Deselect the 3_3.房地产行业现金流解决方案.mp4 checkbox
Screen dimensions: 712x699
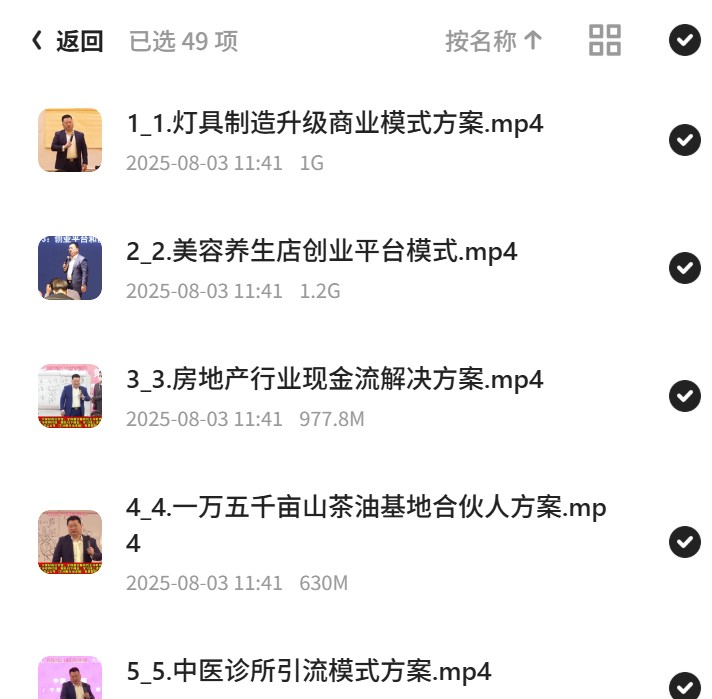coord(685,396)
